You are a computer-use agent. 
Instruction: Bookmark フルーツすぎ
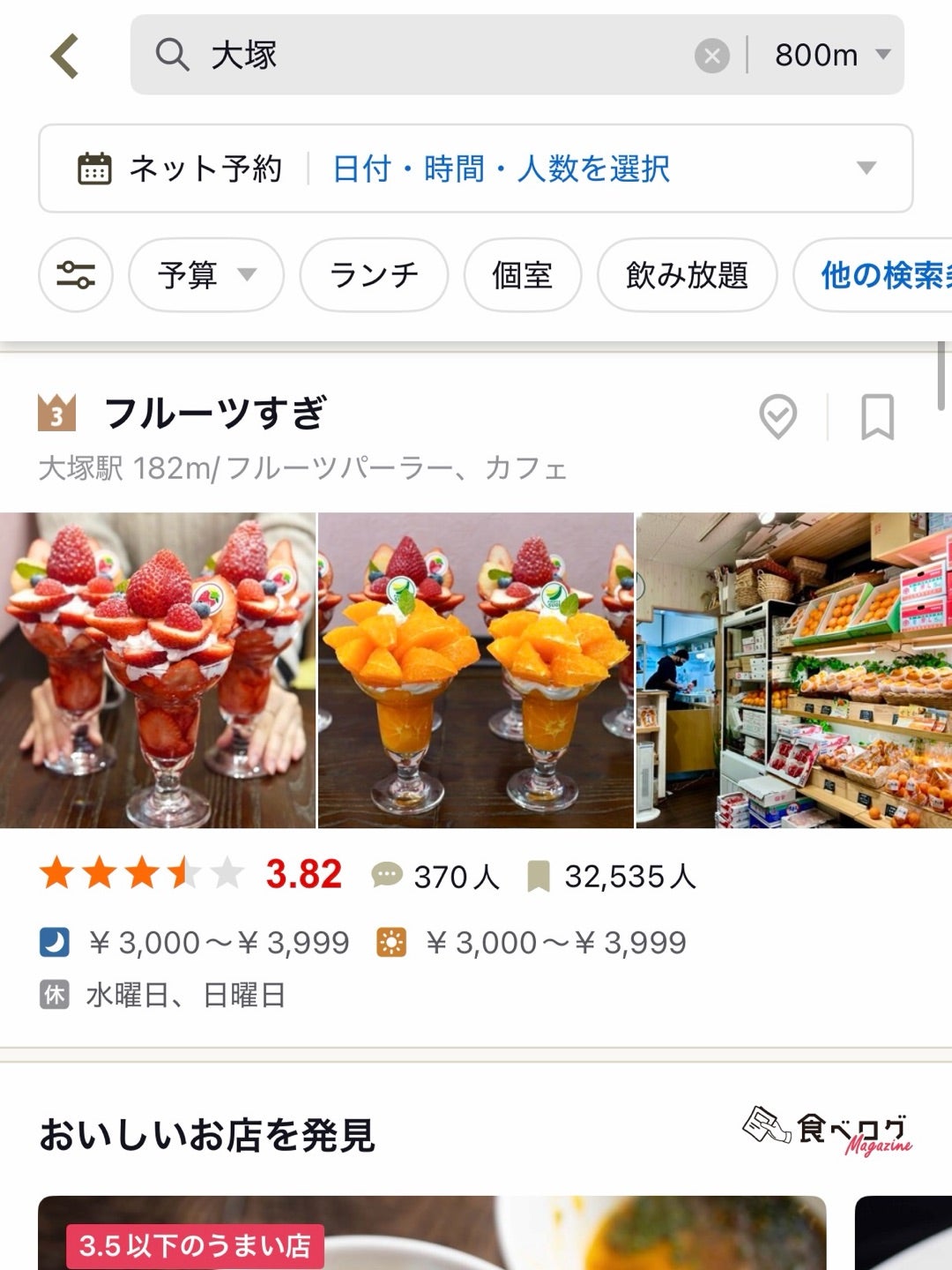pos(877,416)
